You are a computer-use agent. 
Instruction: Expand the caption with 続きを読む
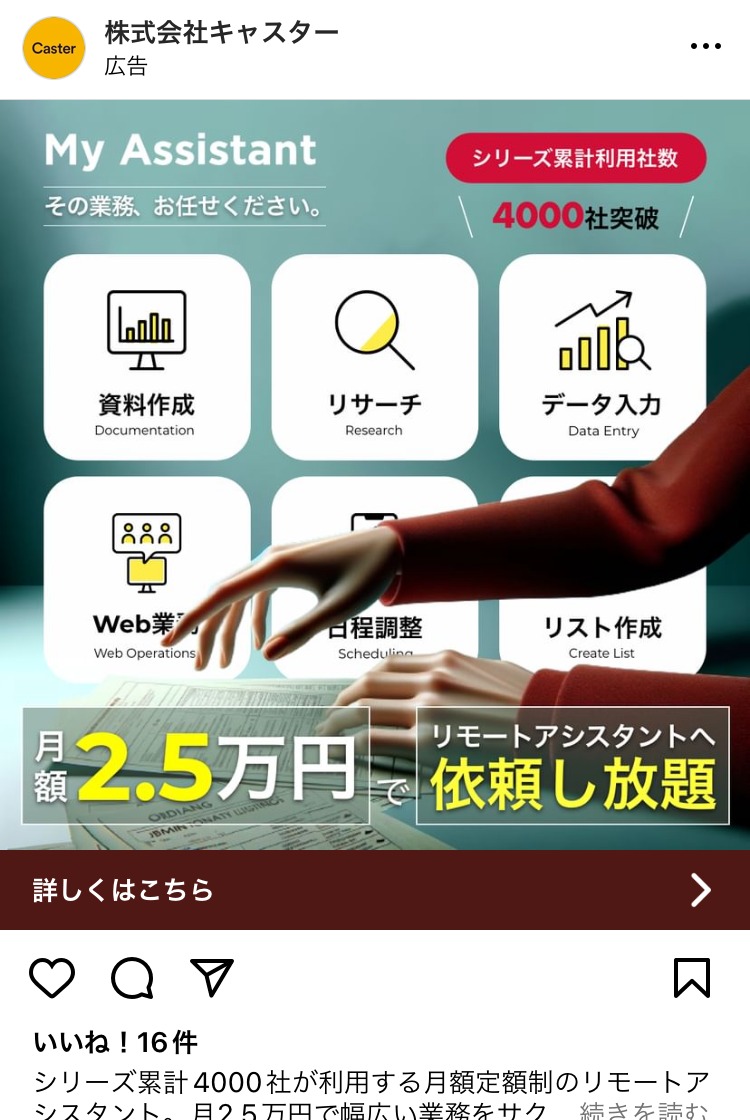[644, 1108]
